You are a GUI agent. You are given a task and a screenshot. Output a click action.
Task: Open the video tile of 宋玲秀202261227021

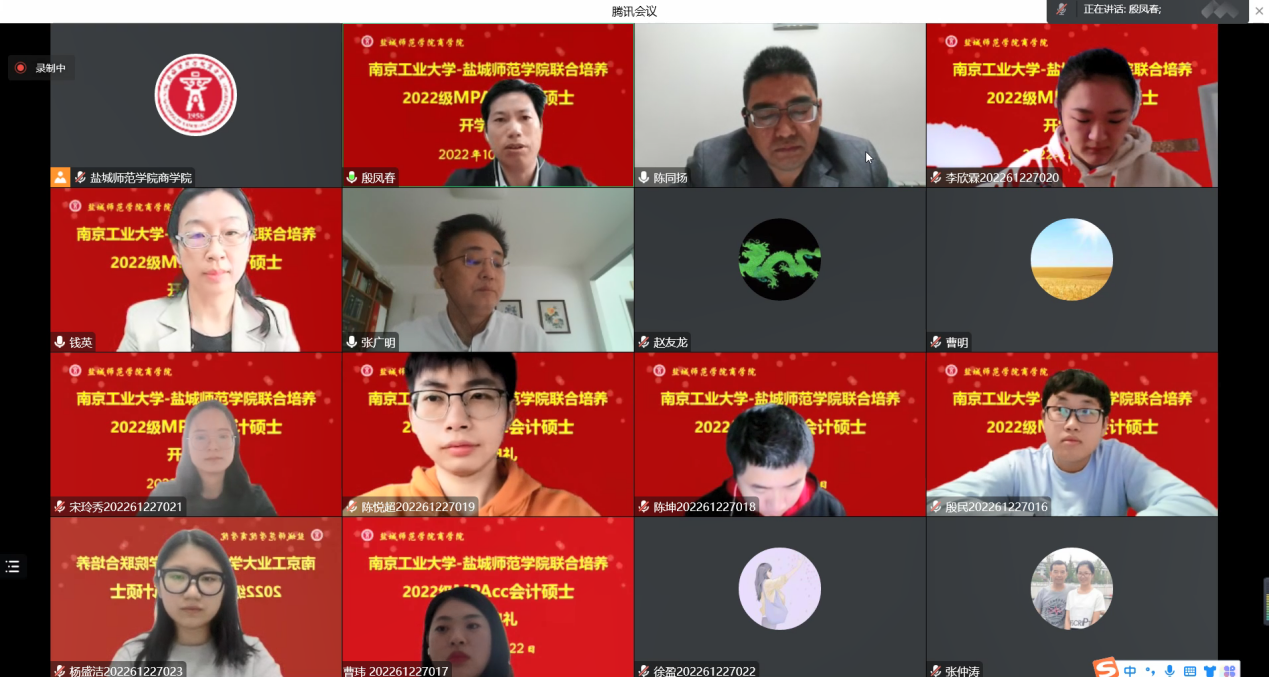[196, 434]
